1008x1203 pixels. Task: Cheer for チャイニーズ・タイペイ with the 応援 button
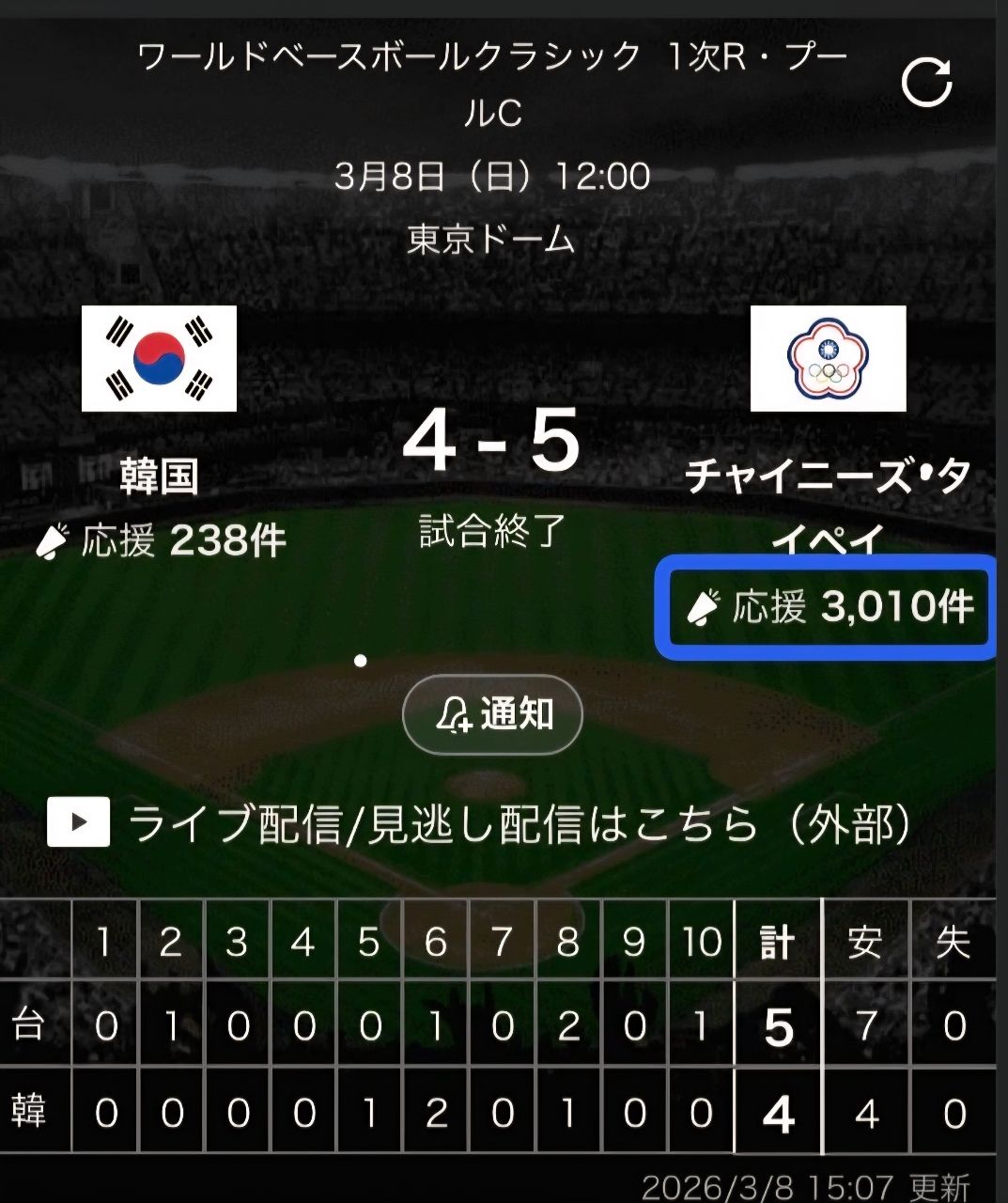[x=827, y=607]
